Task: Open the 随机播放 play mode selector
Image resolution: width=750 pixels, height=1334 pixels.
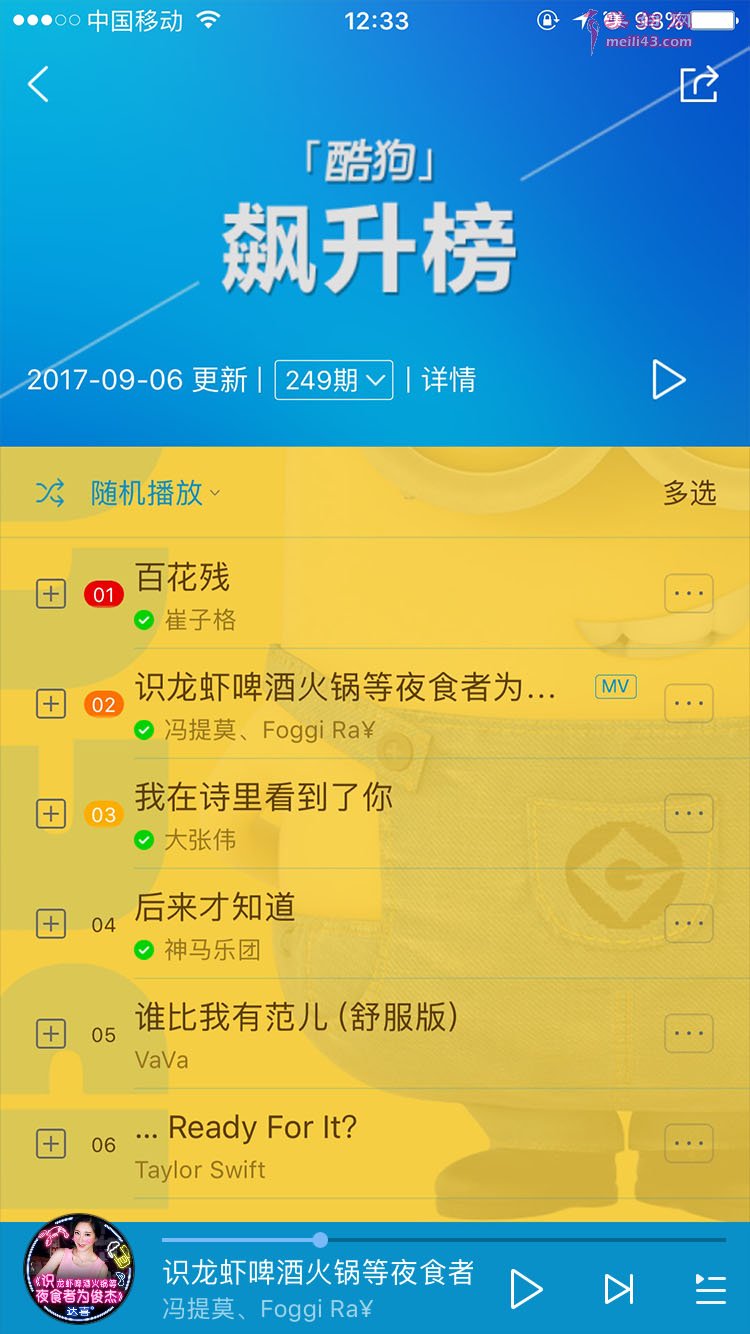Action: tap(155, 493)
